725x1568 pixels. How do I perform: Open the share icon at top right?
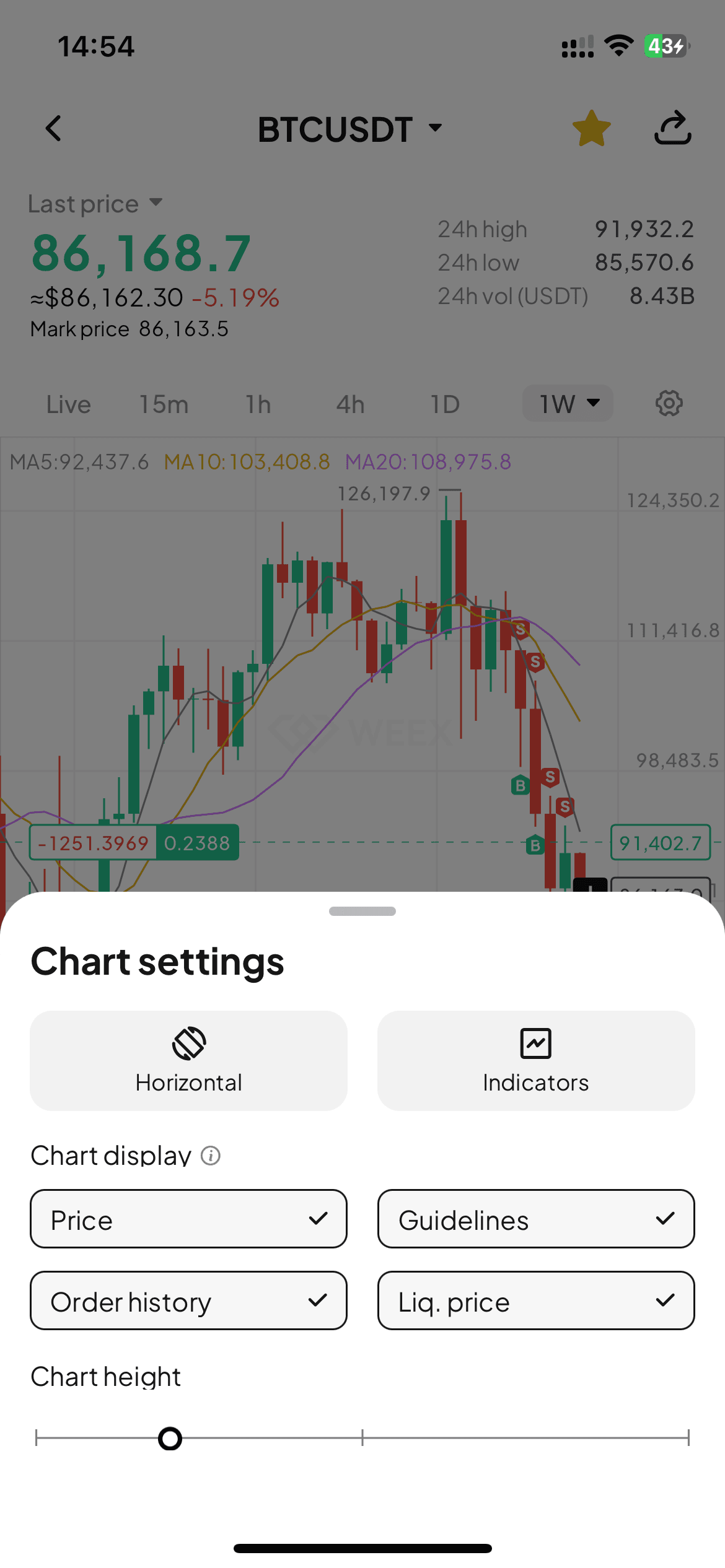[x=672, y=128]
